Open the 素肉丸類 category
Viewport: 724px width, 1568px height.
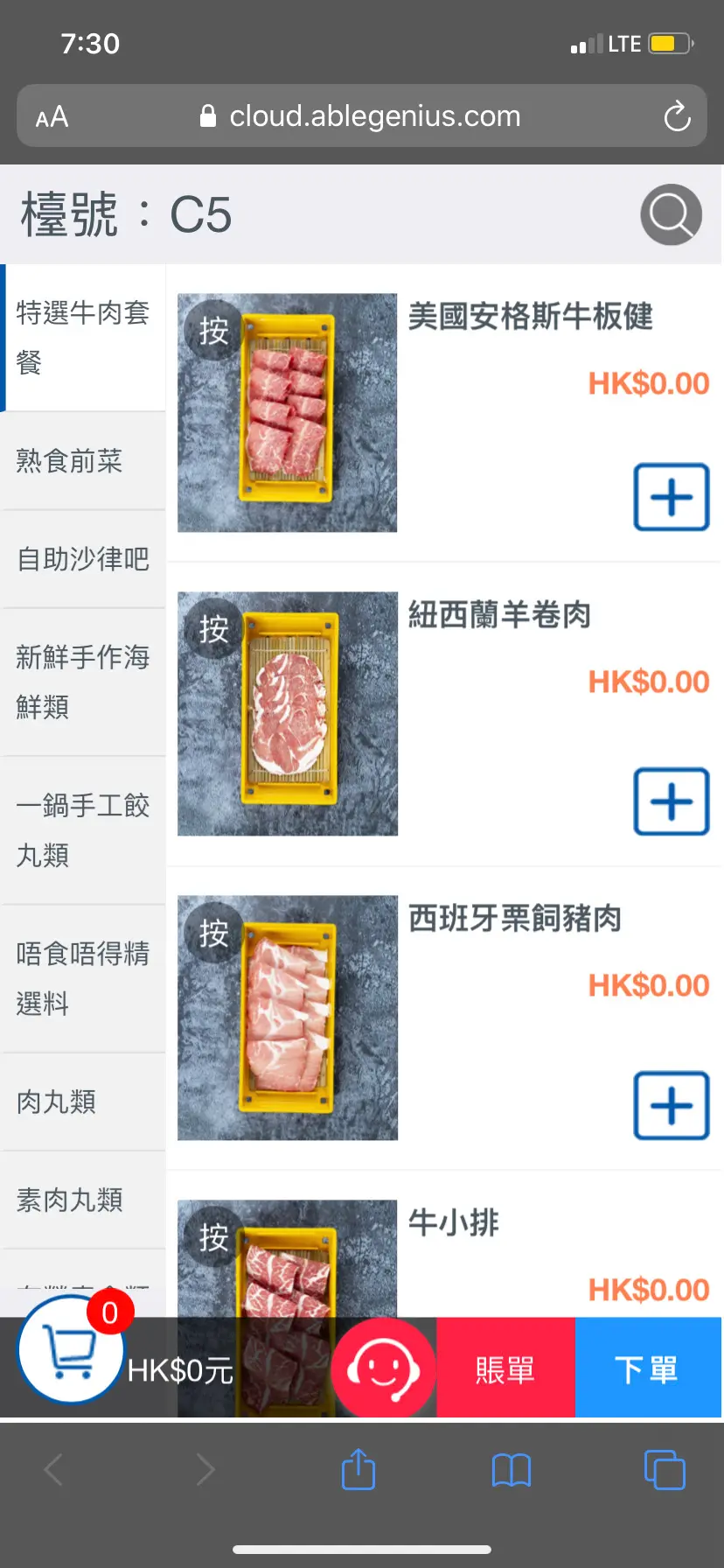pyautogui.click(x=83, y=1200)
